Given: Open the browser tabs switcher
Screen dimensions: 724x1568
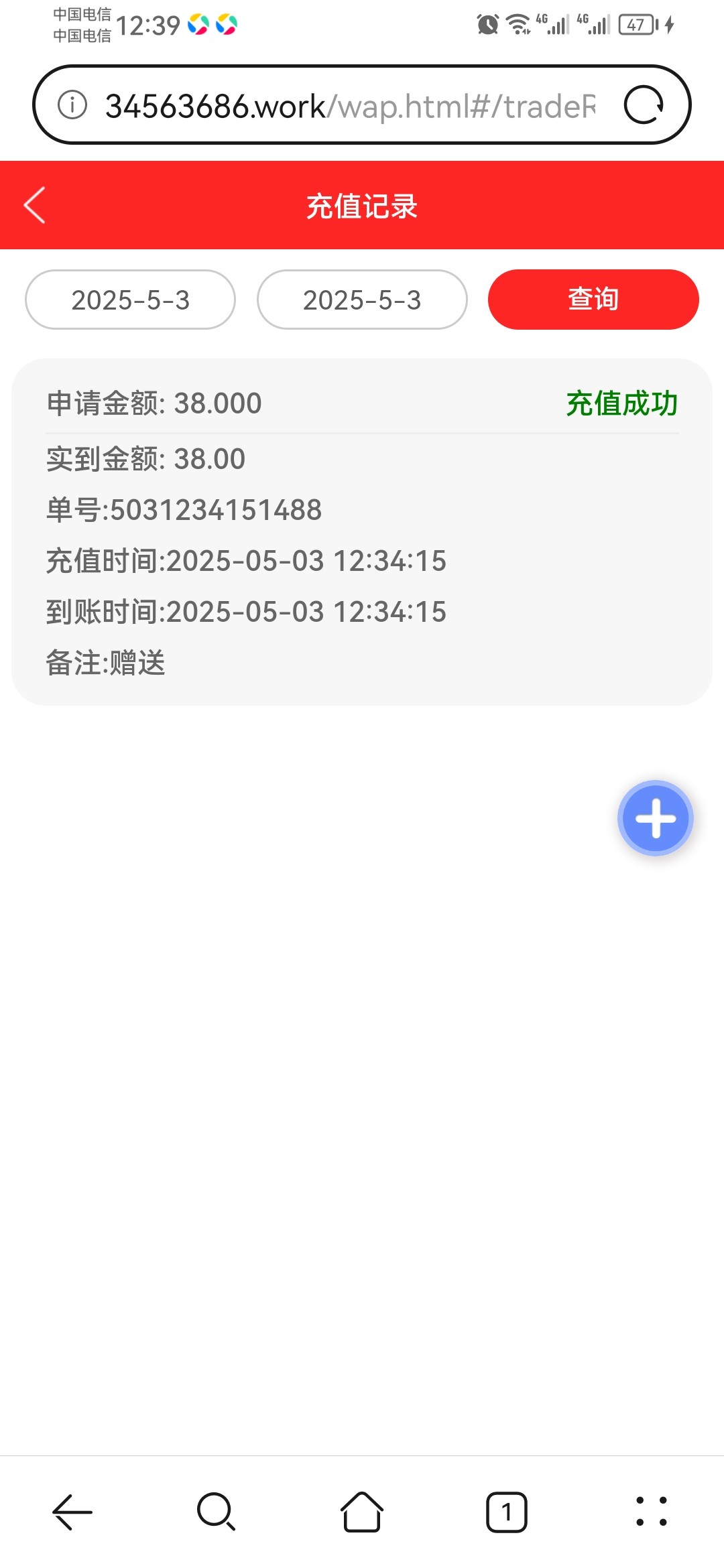Looking at the screenshot, I should (x=506, y=1512).
